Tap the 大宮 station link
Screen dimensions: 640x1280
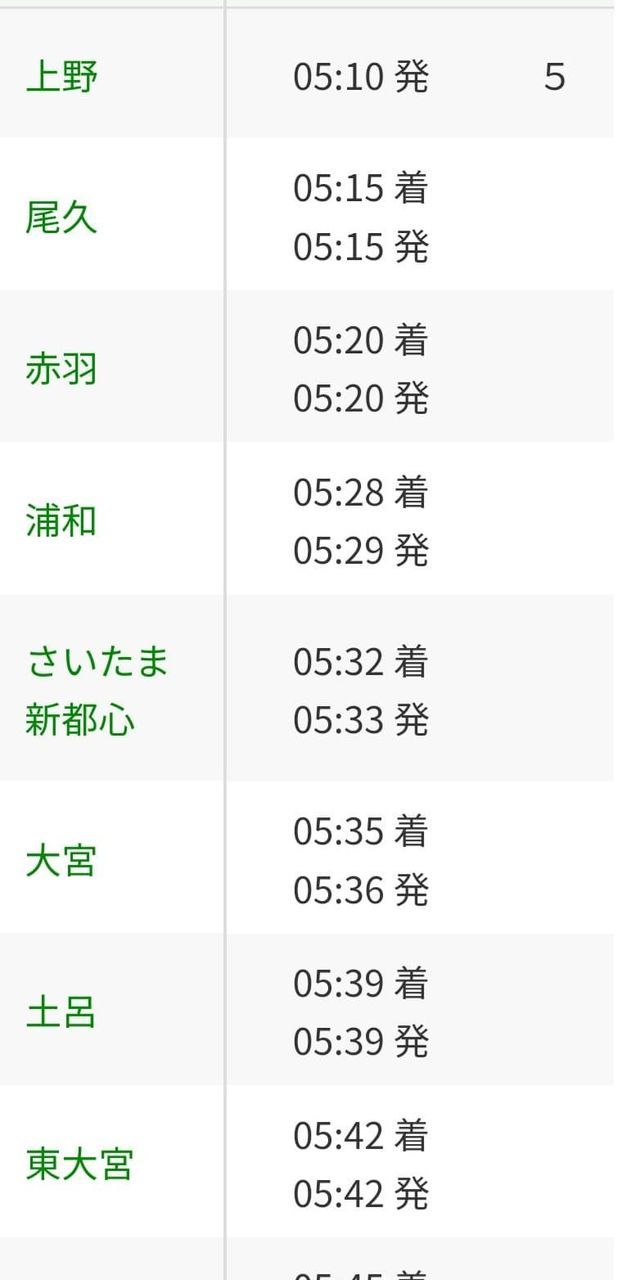61,860
